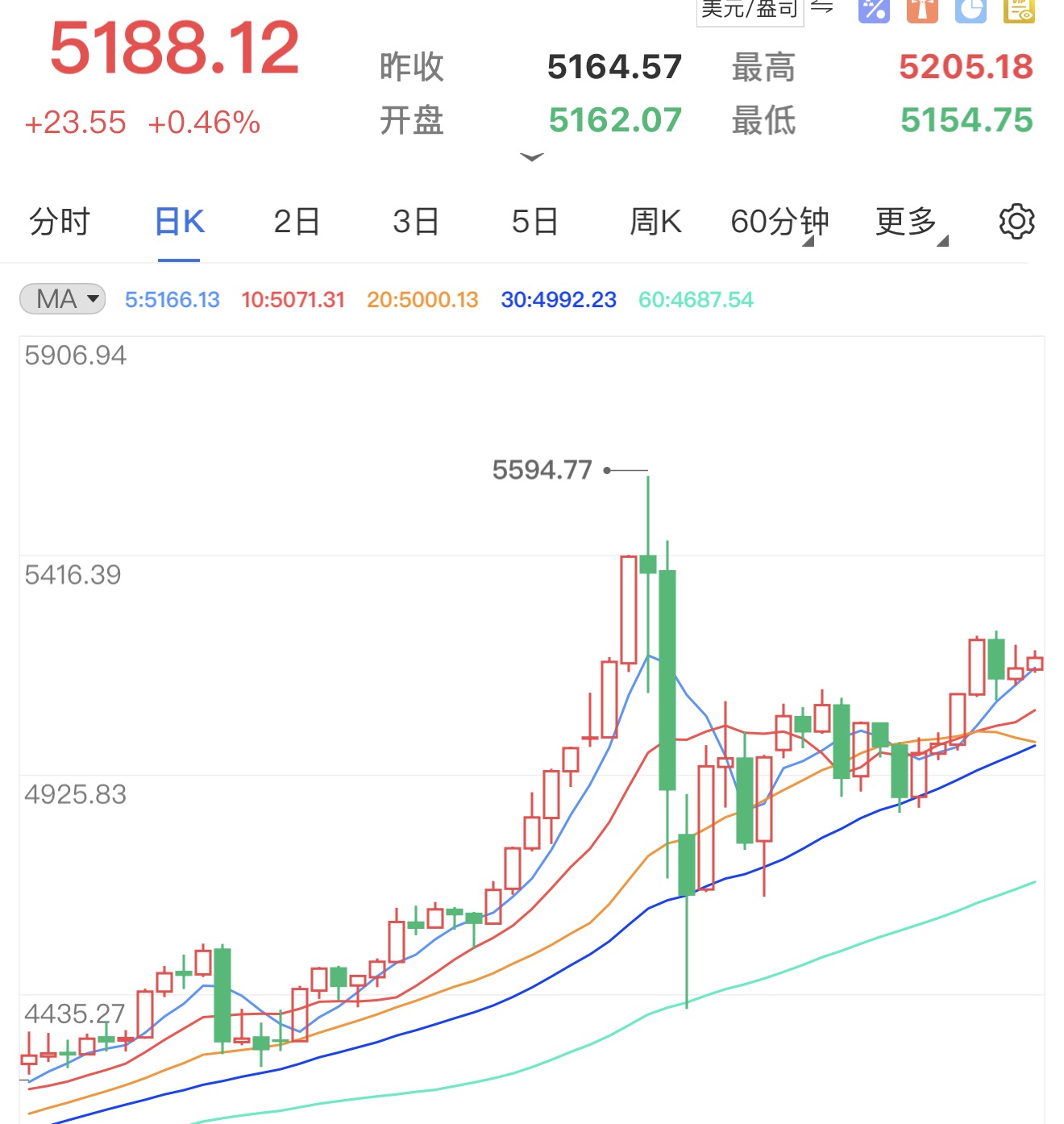Open chart settings gear

tap(1016, 222)
